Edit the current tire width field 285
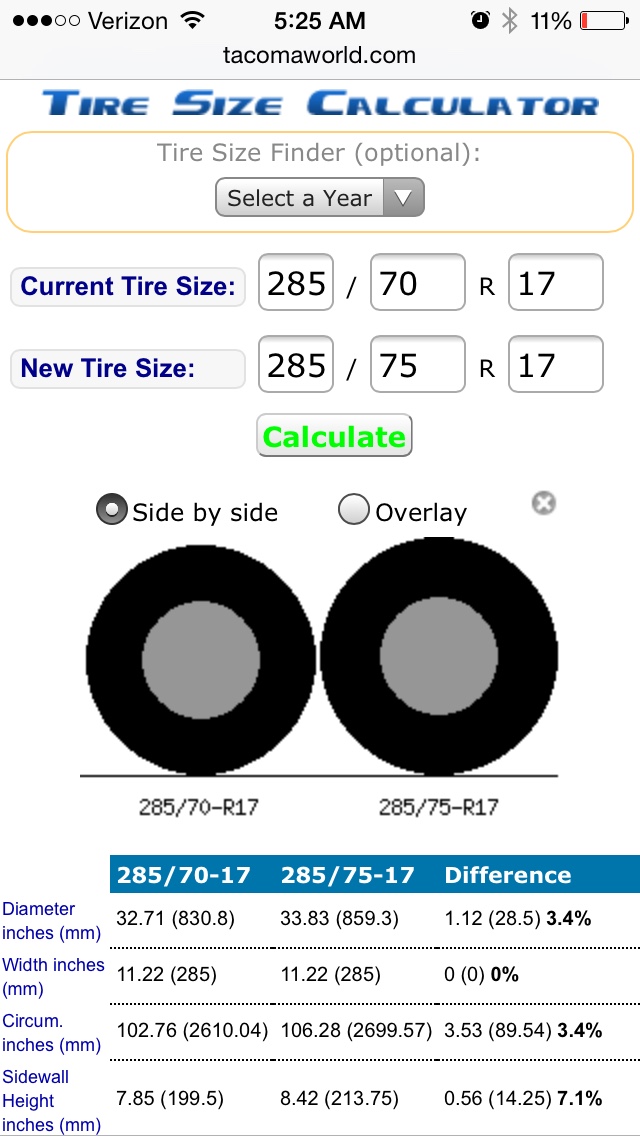Viewport: 640px width, 1136px height. click(297, 284)
